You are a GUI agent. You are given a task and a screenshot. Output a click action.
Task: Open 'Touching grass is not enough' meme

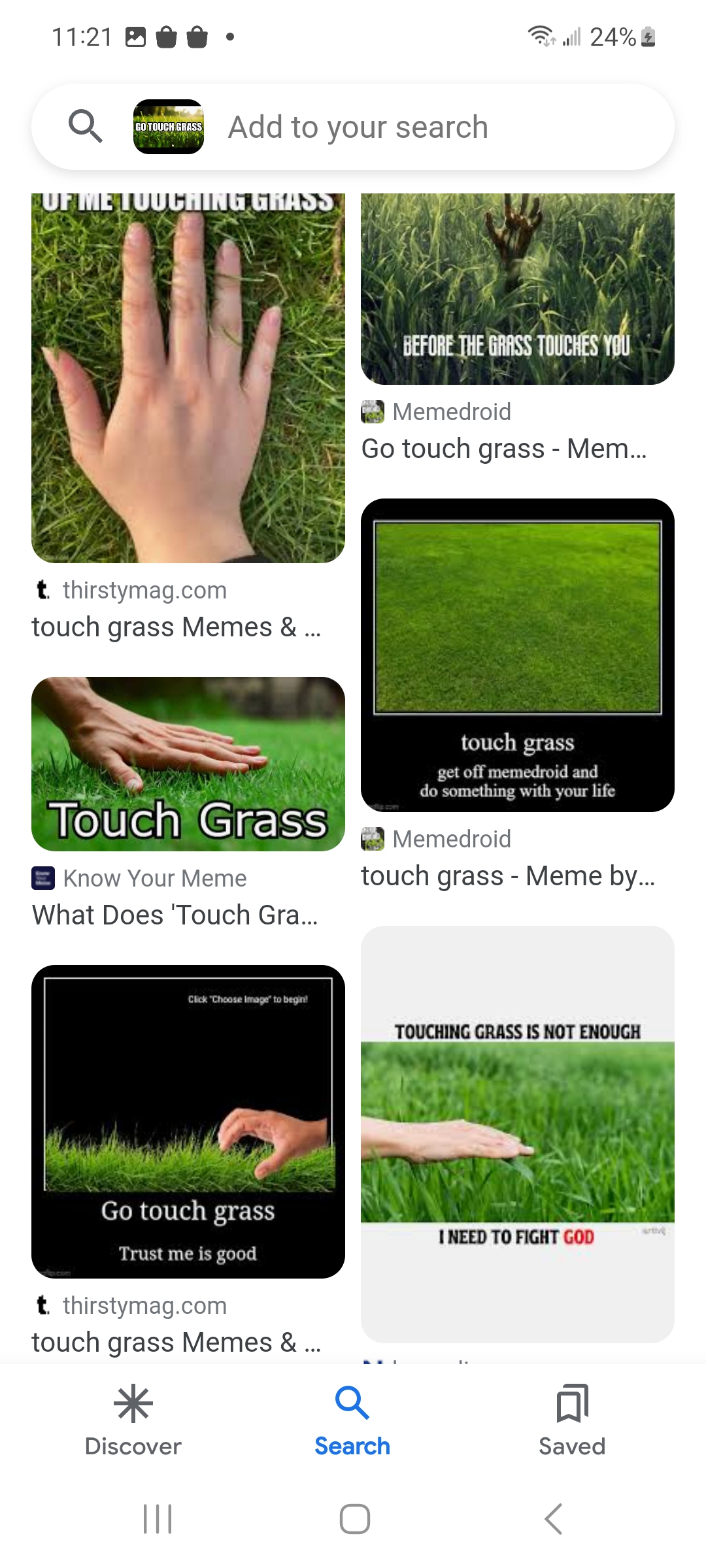click(517, 1134)
